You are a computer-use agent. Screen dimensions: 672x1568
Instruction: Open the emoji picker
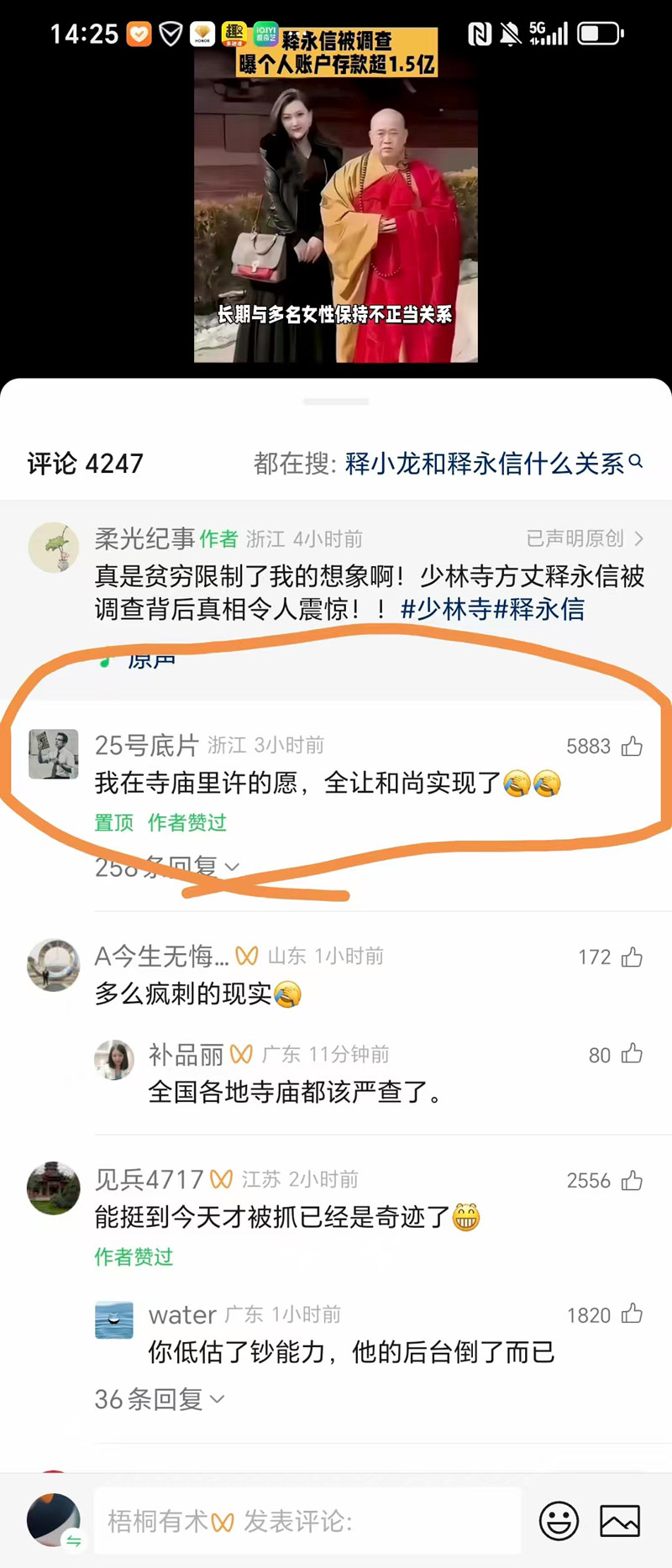(x=559, y=1521)
